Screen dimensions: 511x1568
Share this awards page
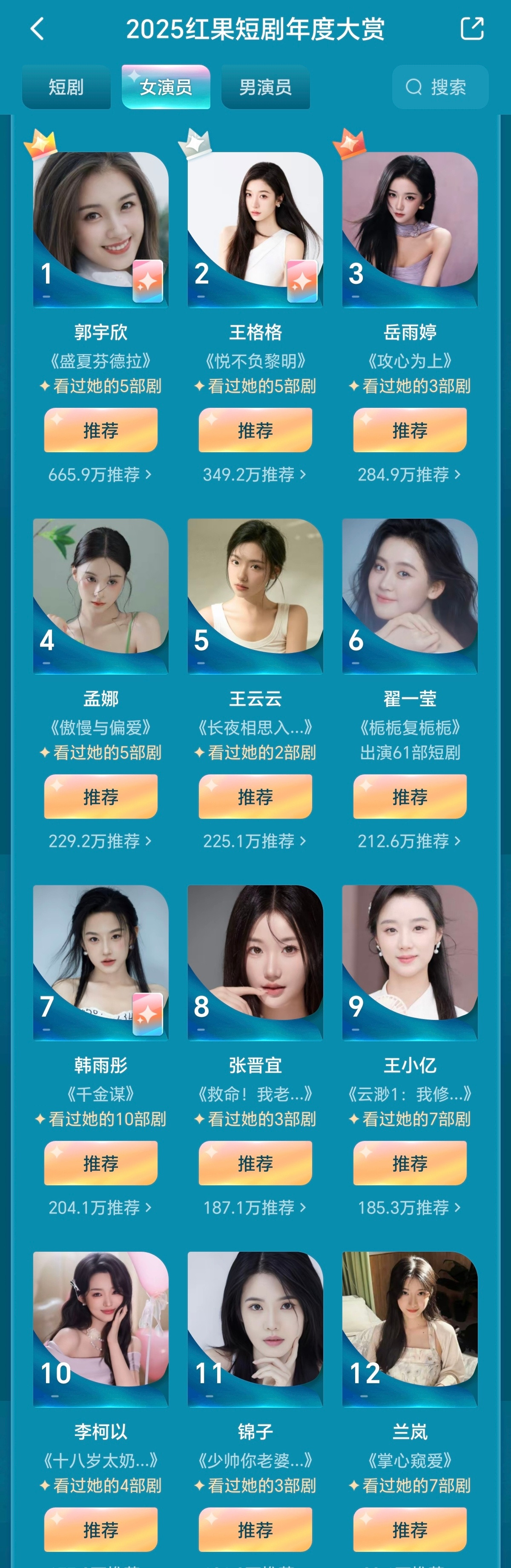[x=471, y=29]
